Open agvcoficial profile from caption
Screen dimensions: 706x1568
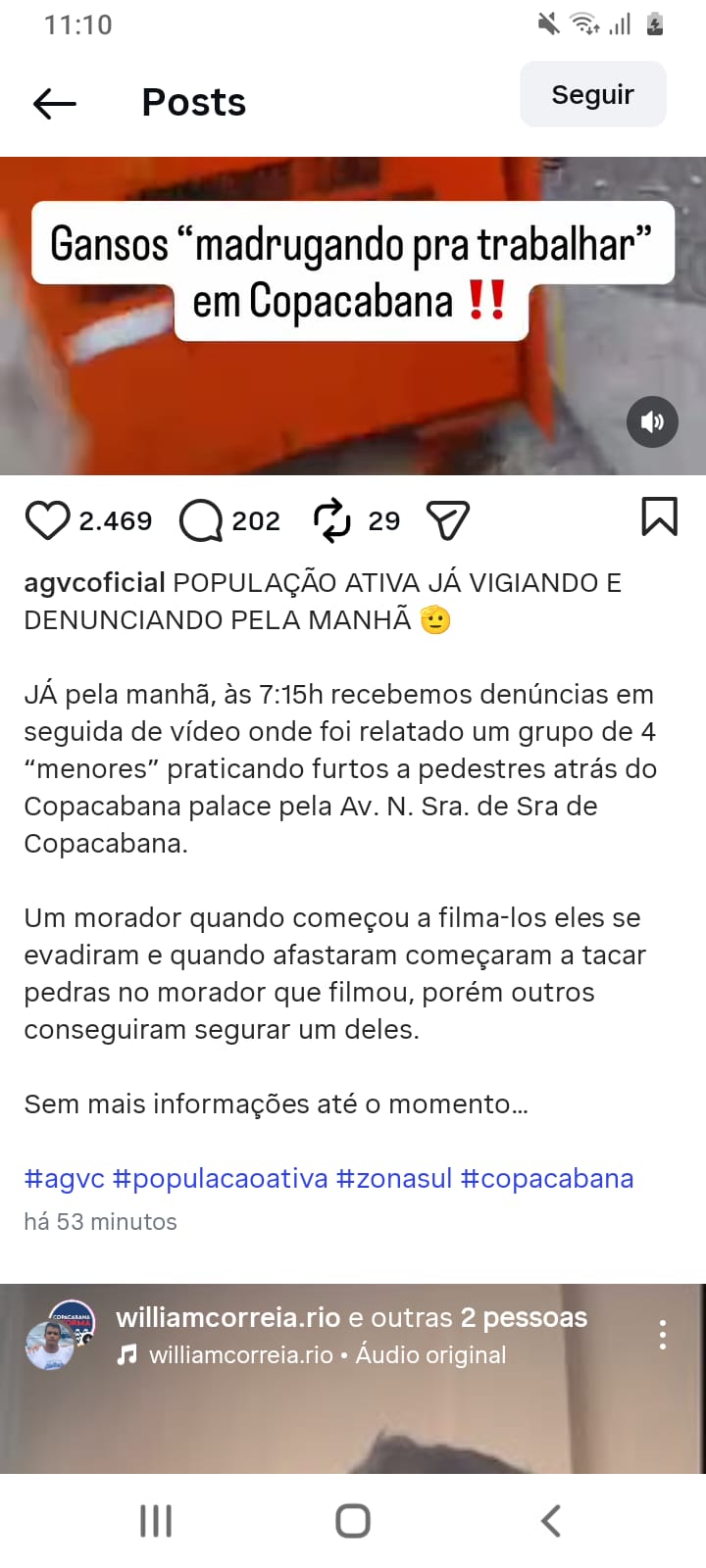click(x=94, y=583)
